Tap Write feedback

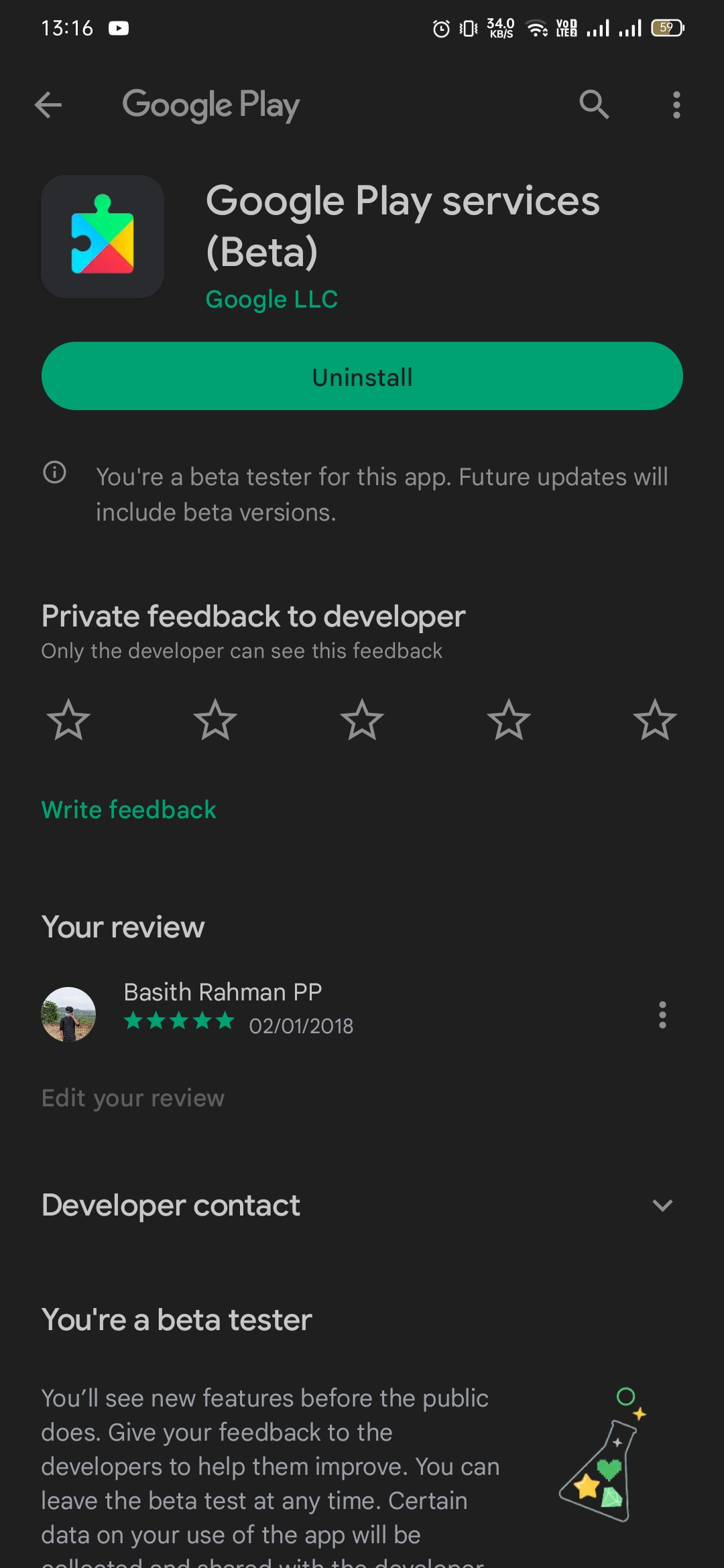(129, 810)
